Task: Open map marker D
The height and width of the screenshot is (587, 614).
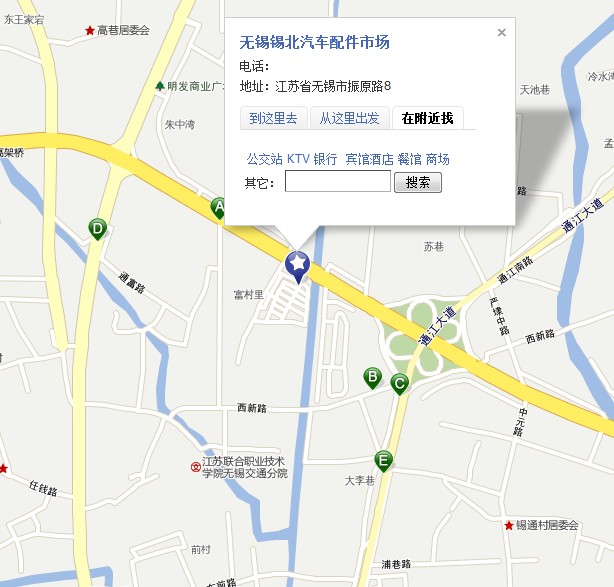Action: 97,229
